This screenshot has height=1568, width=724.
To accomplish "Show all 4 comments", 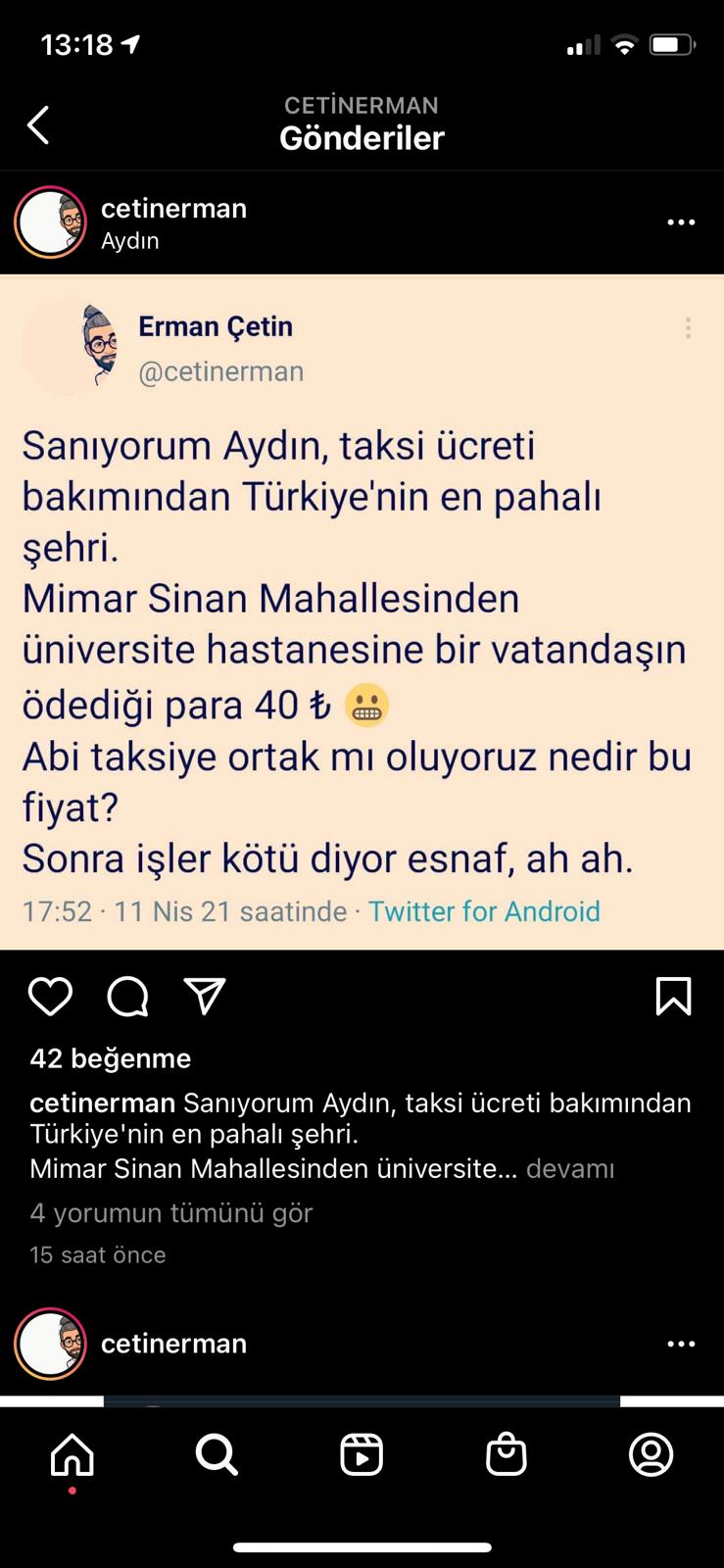I will tap(171, 1213).
